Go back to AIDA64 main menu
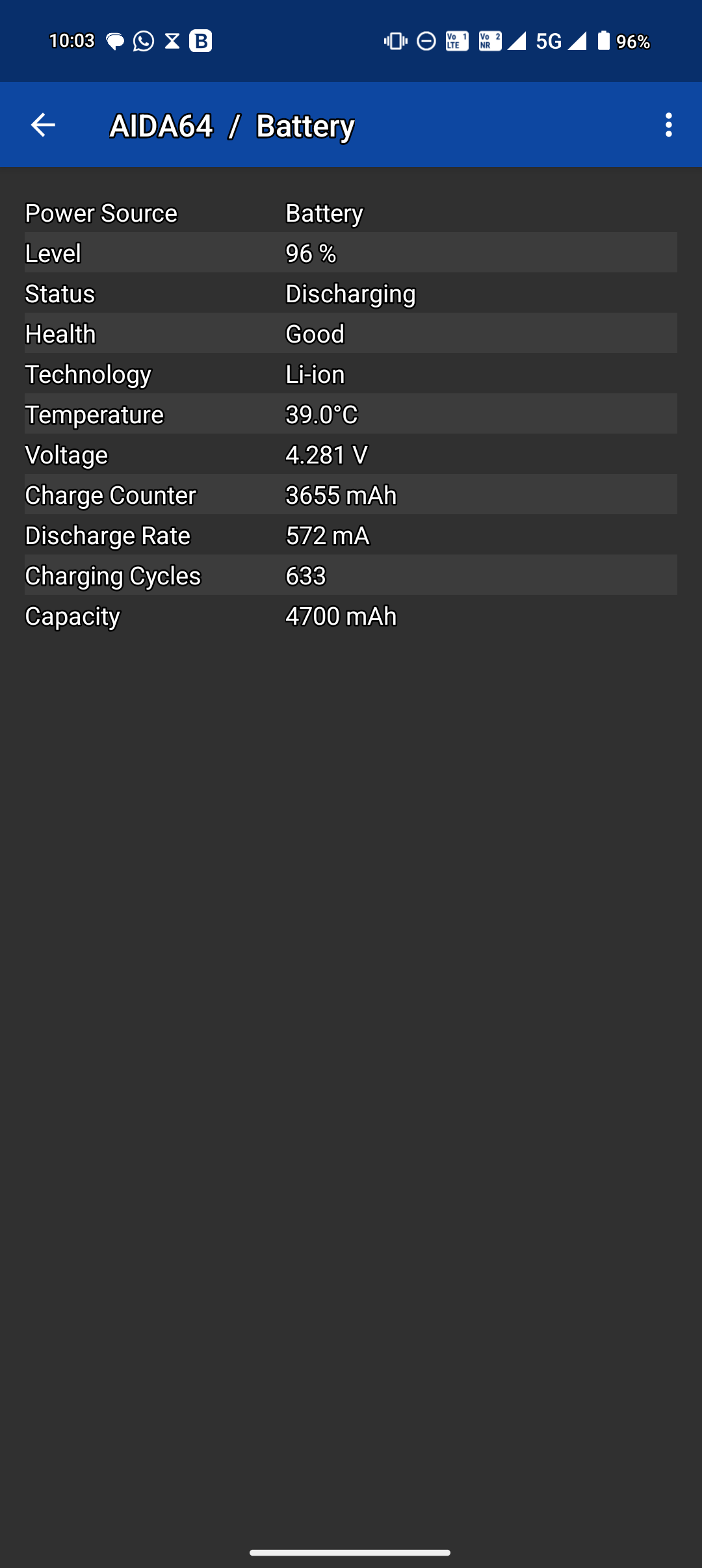Image resolution: width=702 pixels, height=1568 pixels. click(43, 125)
